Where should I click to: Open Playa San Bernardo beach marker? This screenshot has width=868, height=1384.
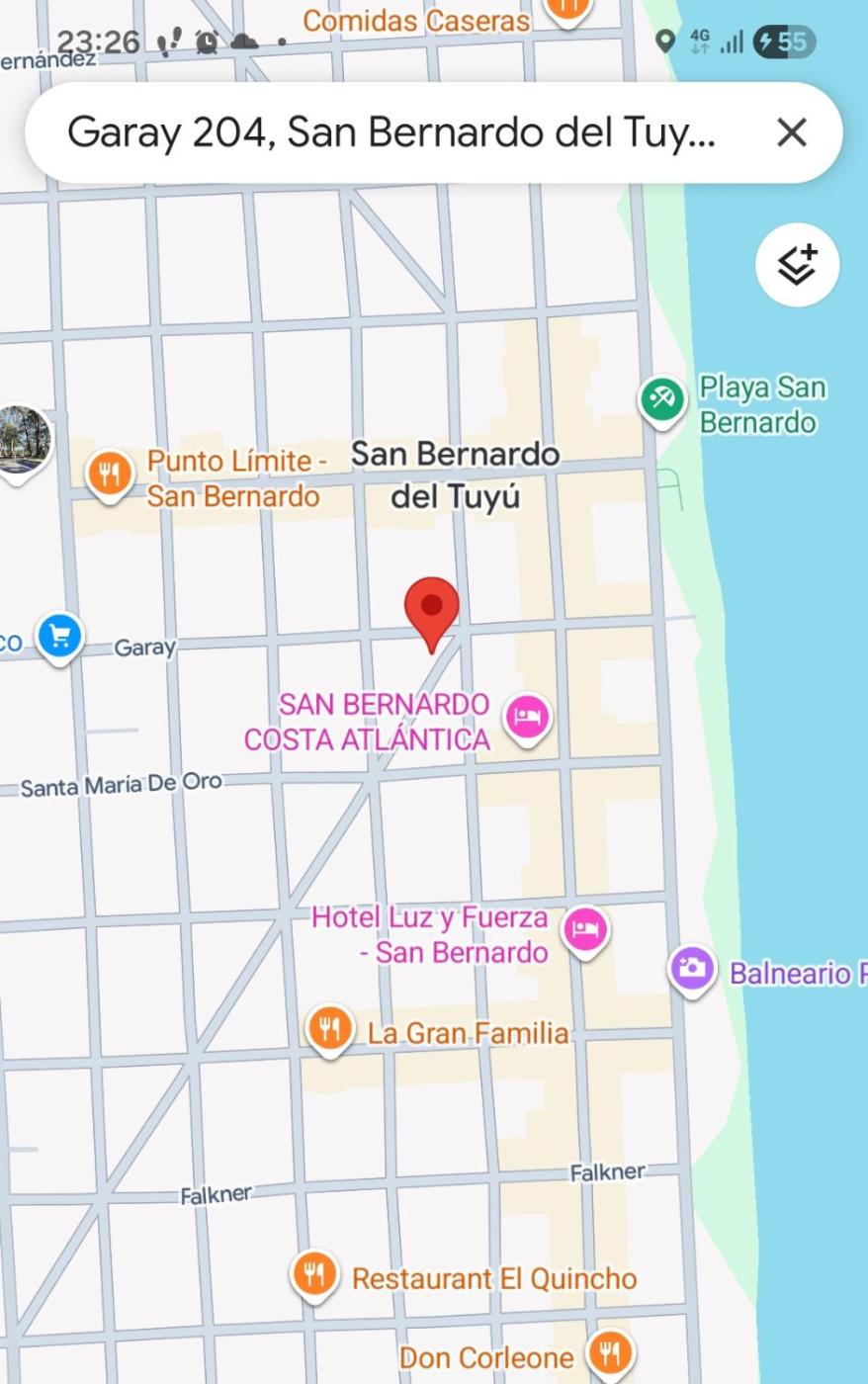point(661,399)
